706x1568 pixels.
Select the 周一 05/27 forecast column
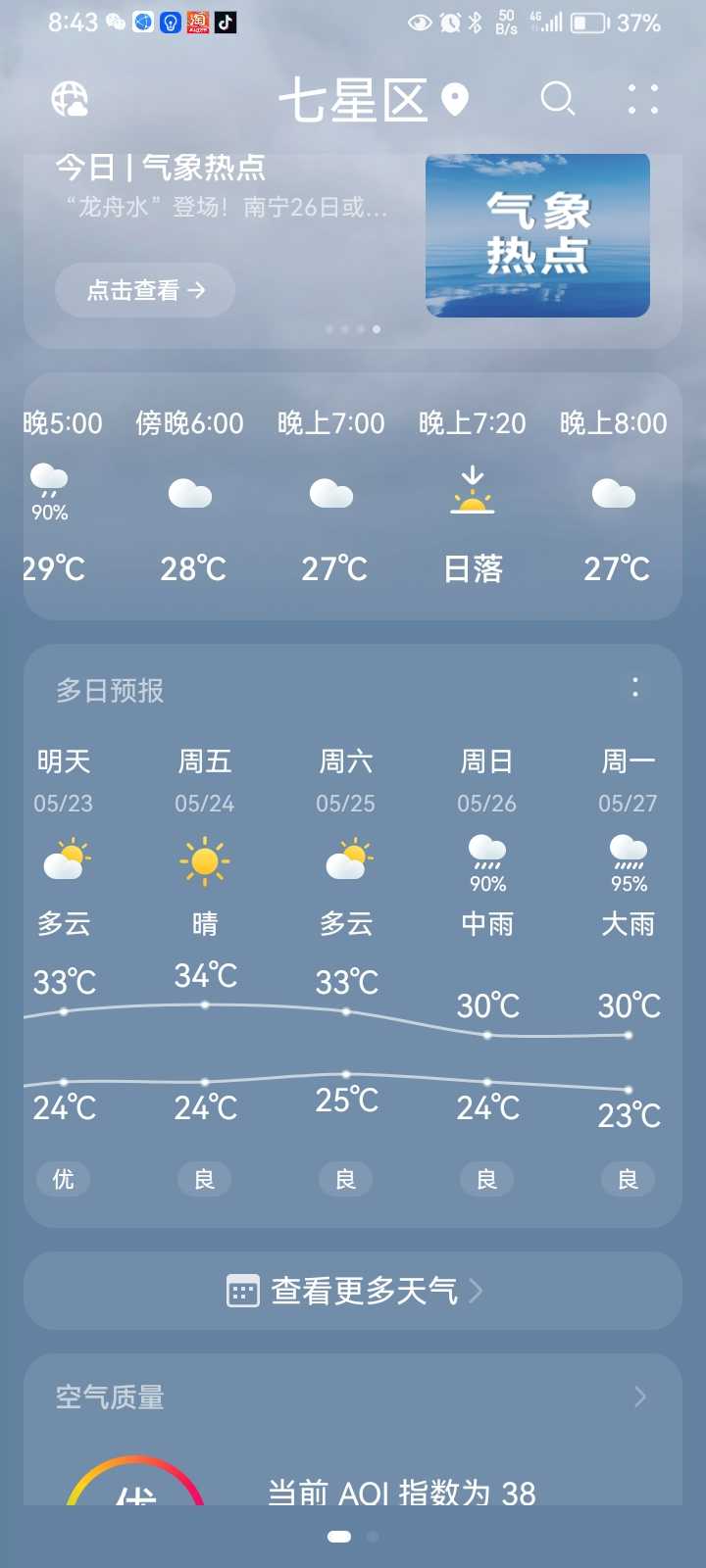pyautogui.click(x=629, y=970)
